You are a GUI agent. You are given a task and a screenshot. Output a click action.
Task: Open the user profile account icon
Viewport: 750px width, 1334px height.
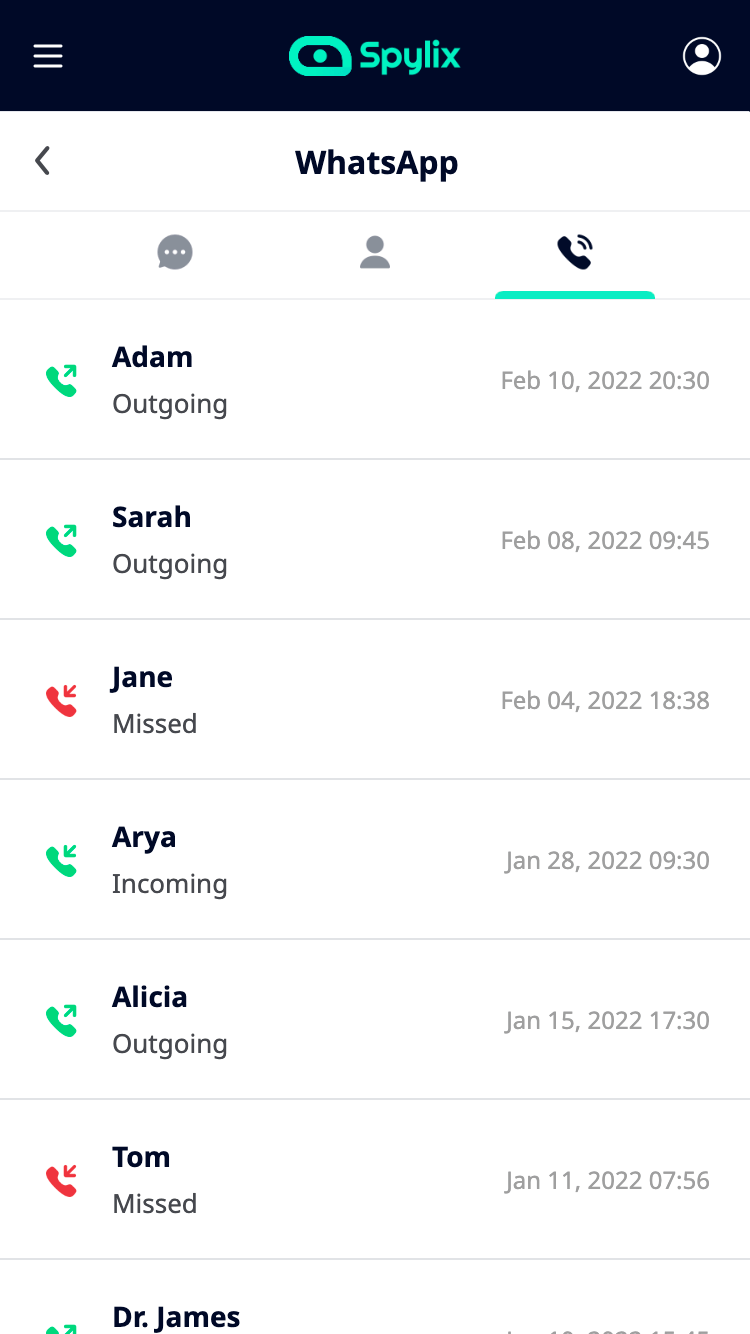pos(701,56)
